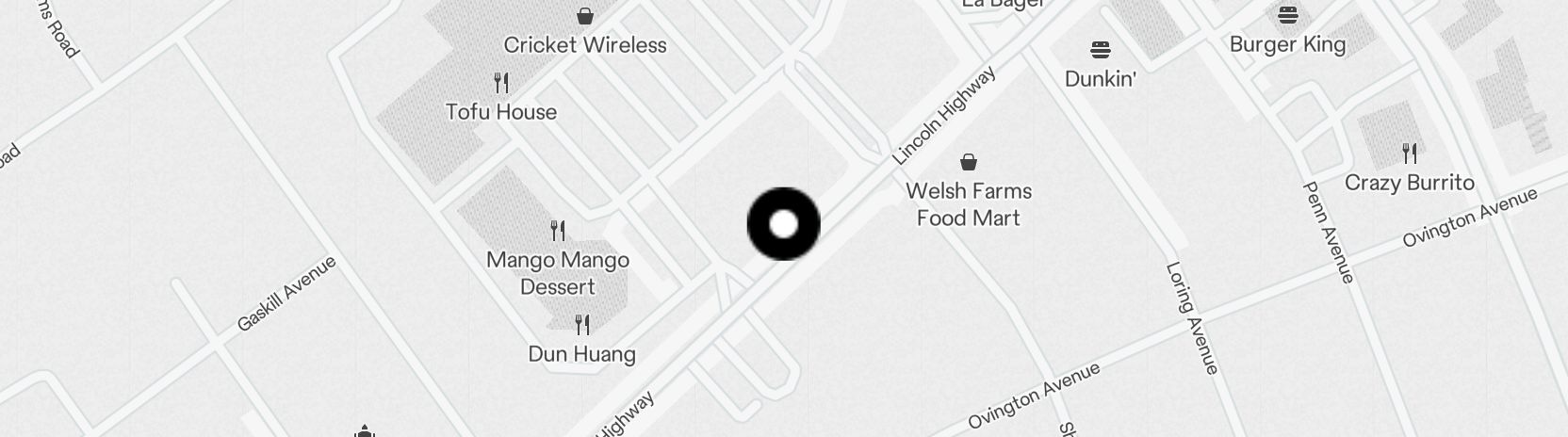Image resolution: width=1568 pixels, height=437 pixels.
Task: Open the Dunkin' place marker
Action: point(1100,50)
